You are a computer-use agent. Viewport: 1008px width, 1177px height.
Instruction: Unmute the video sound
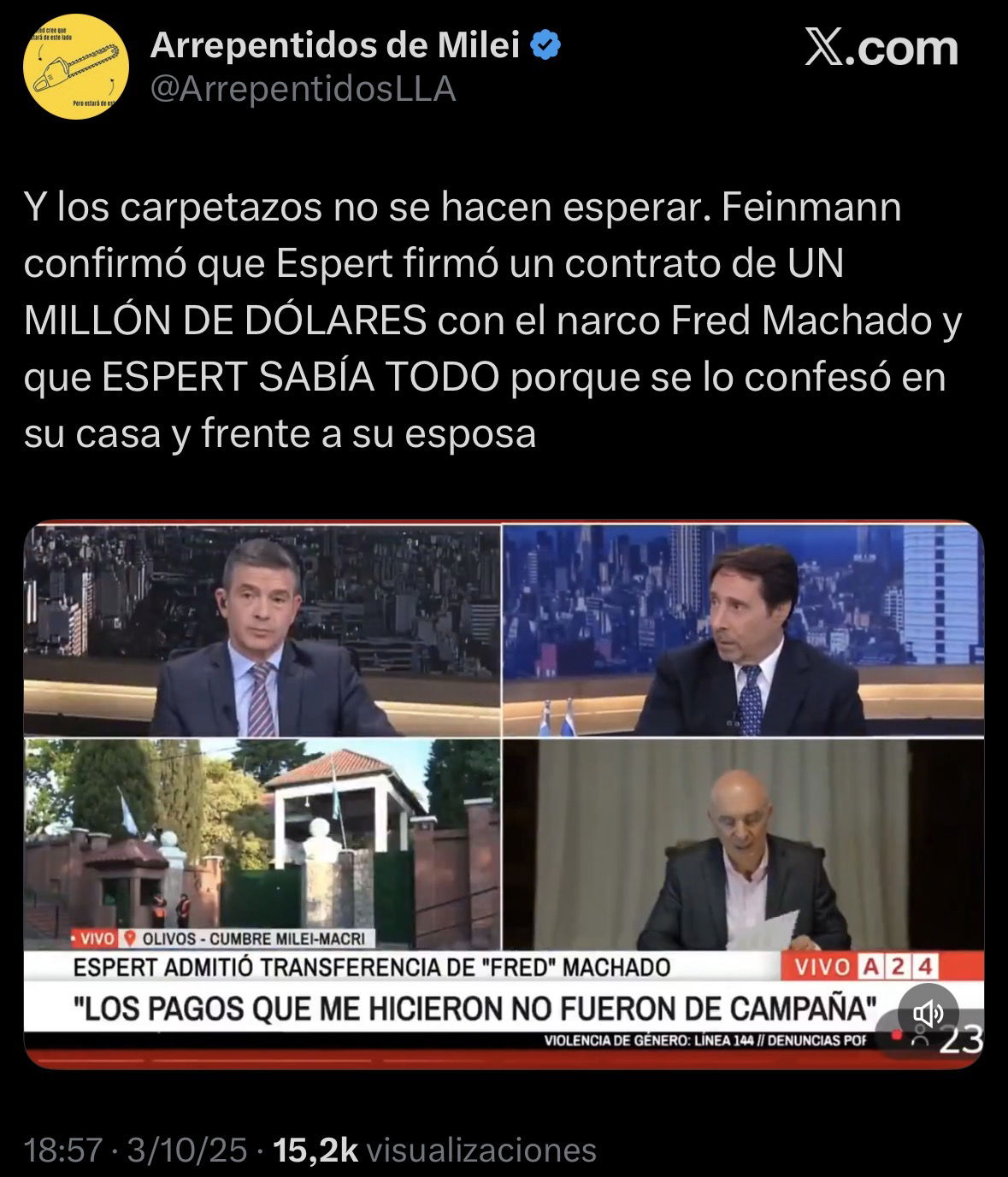pos(928,1014)
